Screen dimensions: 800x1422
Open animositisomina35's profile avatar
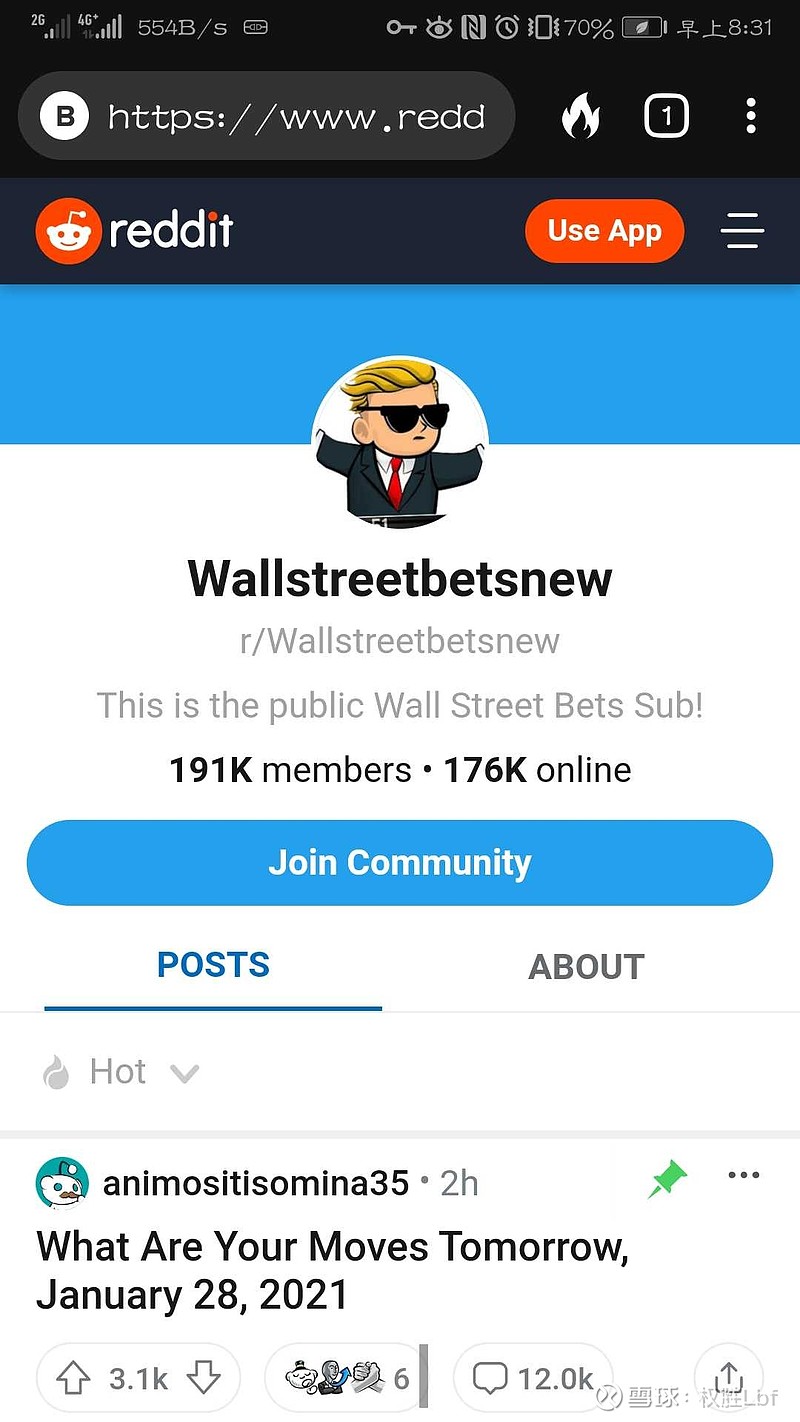click(x=62, y=1182)
